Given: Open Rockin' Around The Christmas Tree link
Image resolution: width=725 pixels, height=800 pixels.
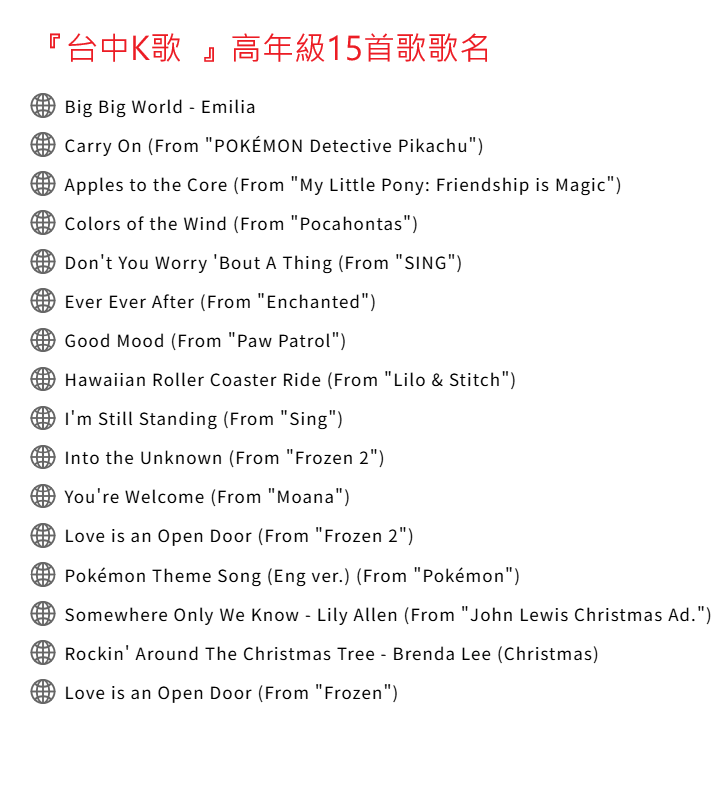Looking at the screenshot, I should [x=331, y=654].
